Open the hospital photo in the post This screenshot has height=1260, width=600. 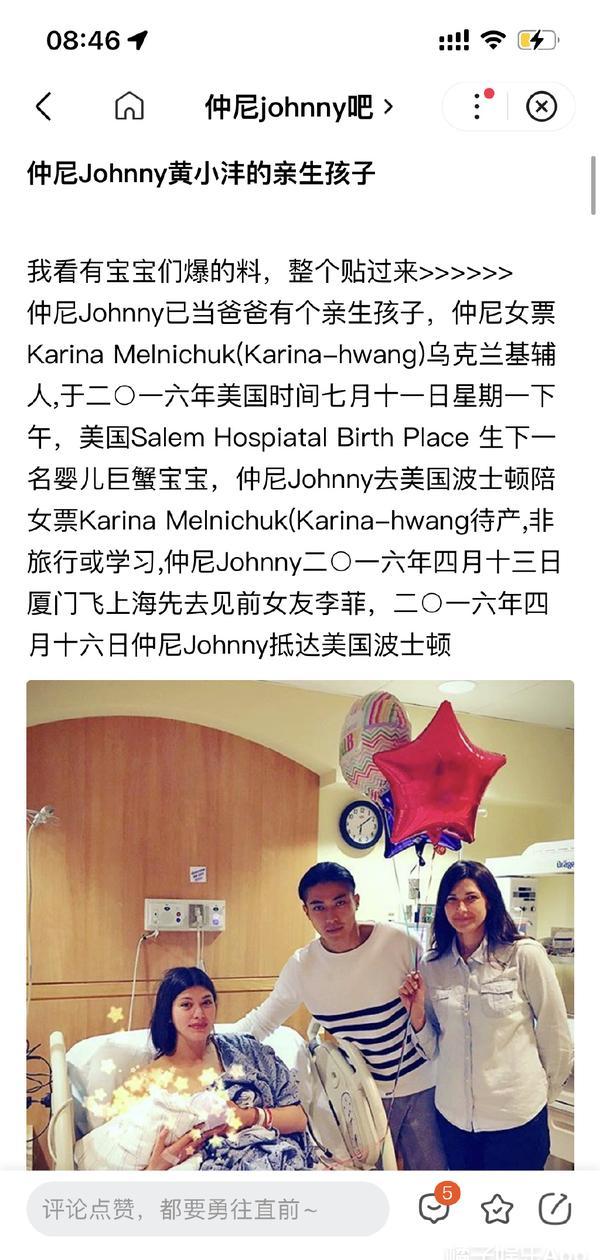pos(300,925)
